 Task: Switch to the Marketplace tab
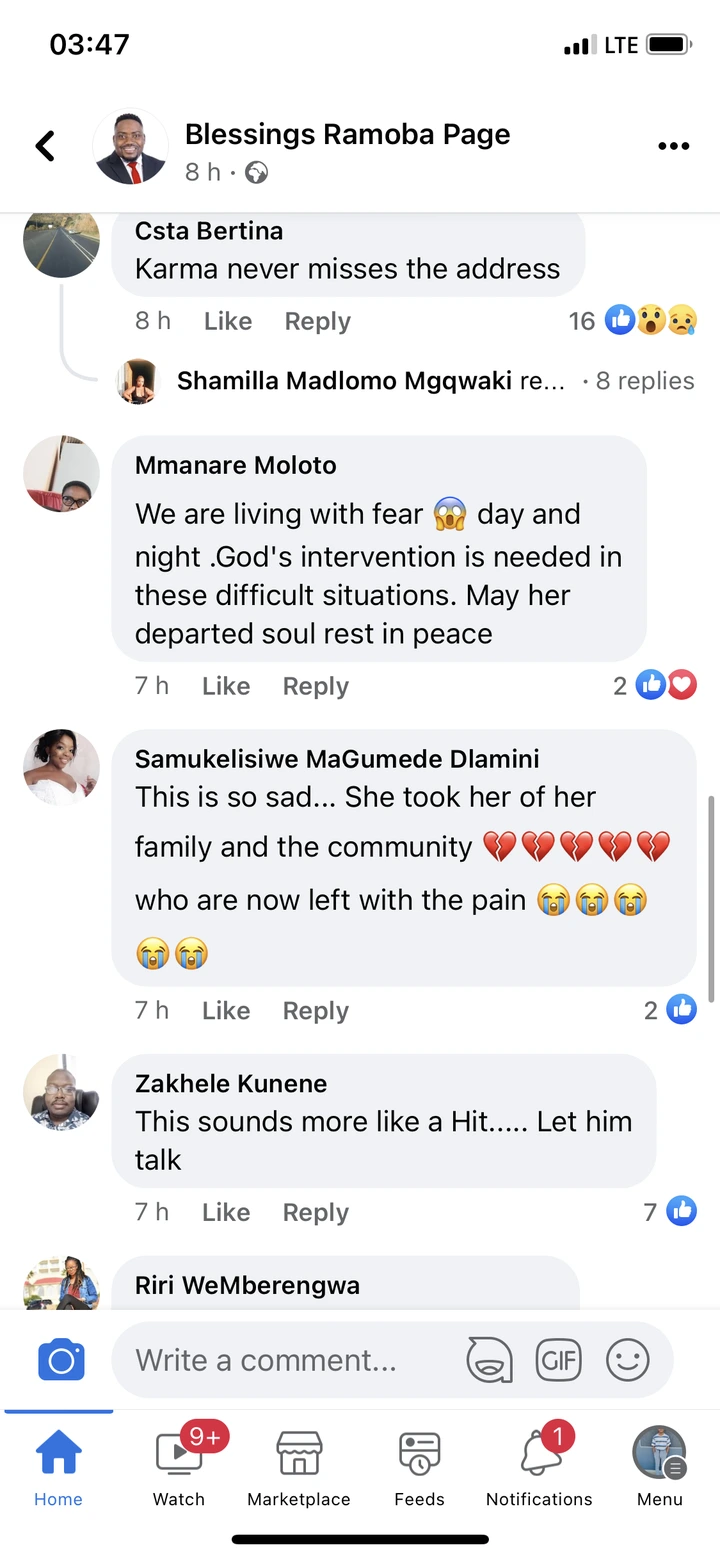coord(299,1465)
